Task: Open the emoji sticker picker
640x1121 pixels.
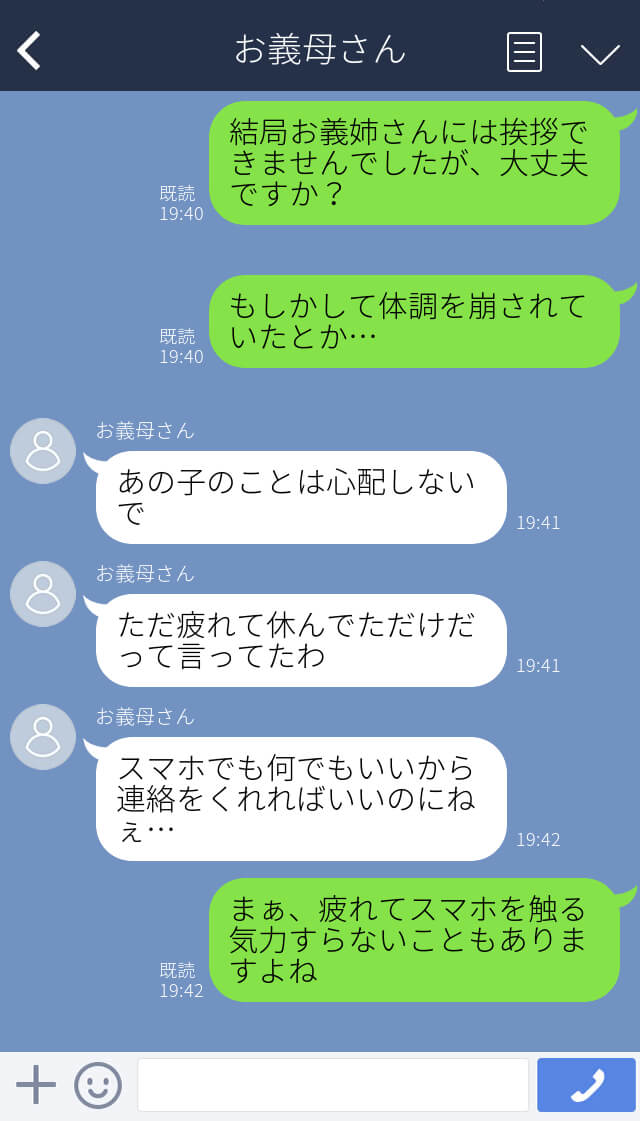Action: tap(98, 1085)
